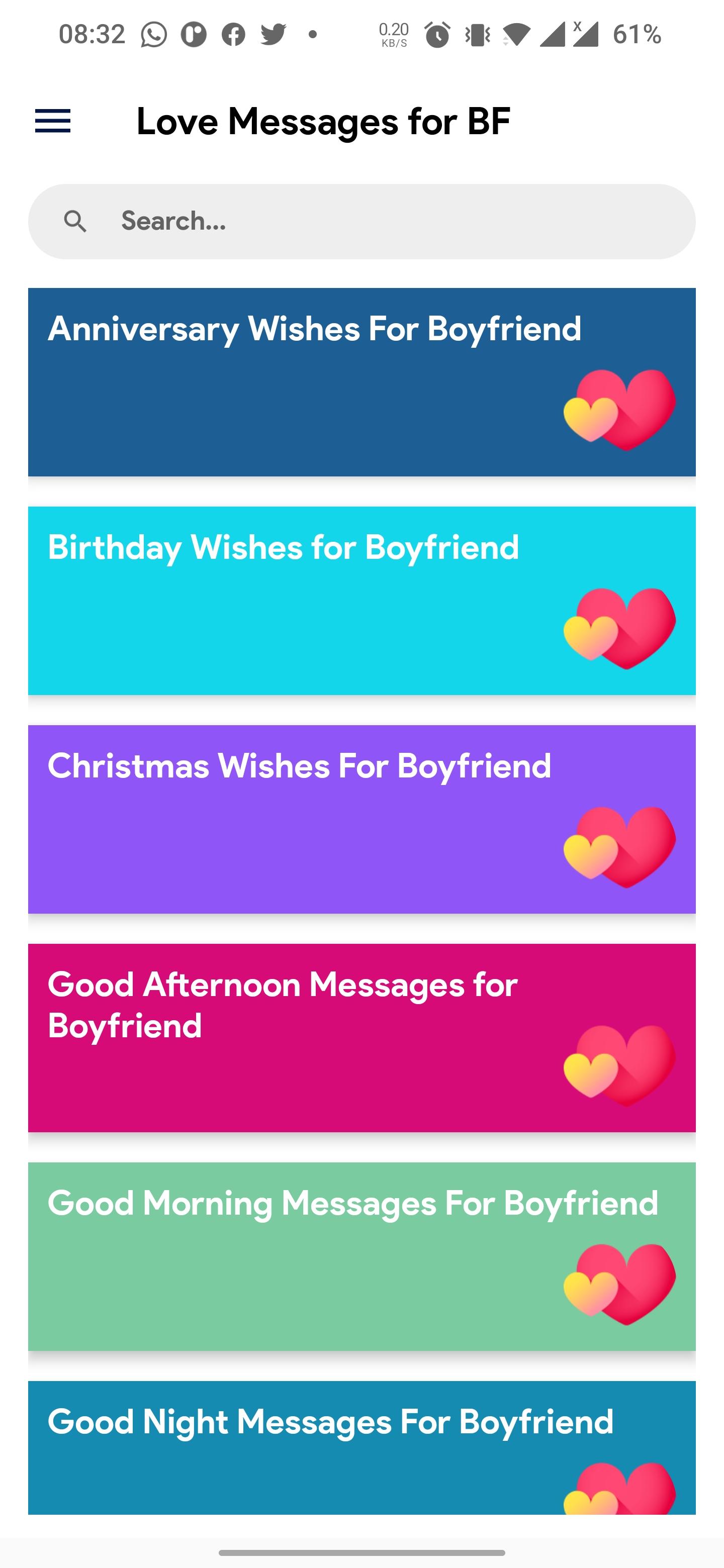
Task: Open the hamburger drawer menu
Action: 53,121
